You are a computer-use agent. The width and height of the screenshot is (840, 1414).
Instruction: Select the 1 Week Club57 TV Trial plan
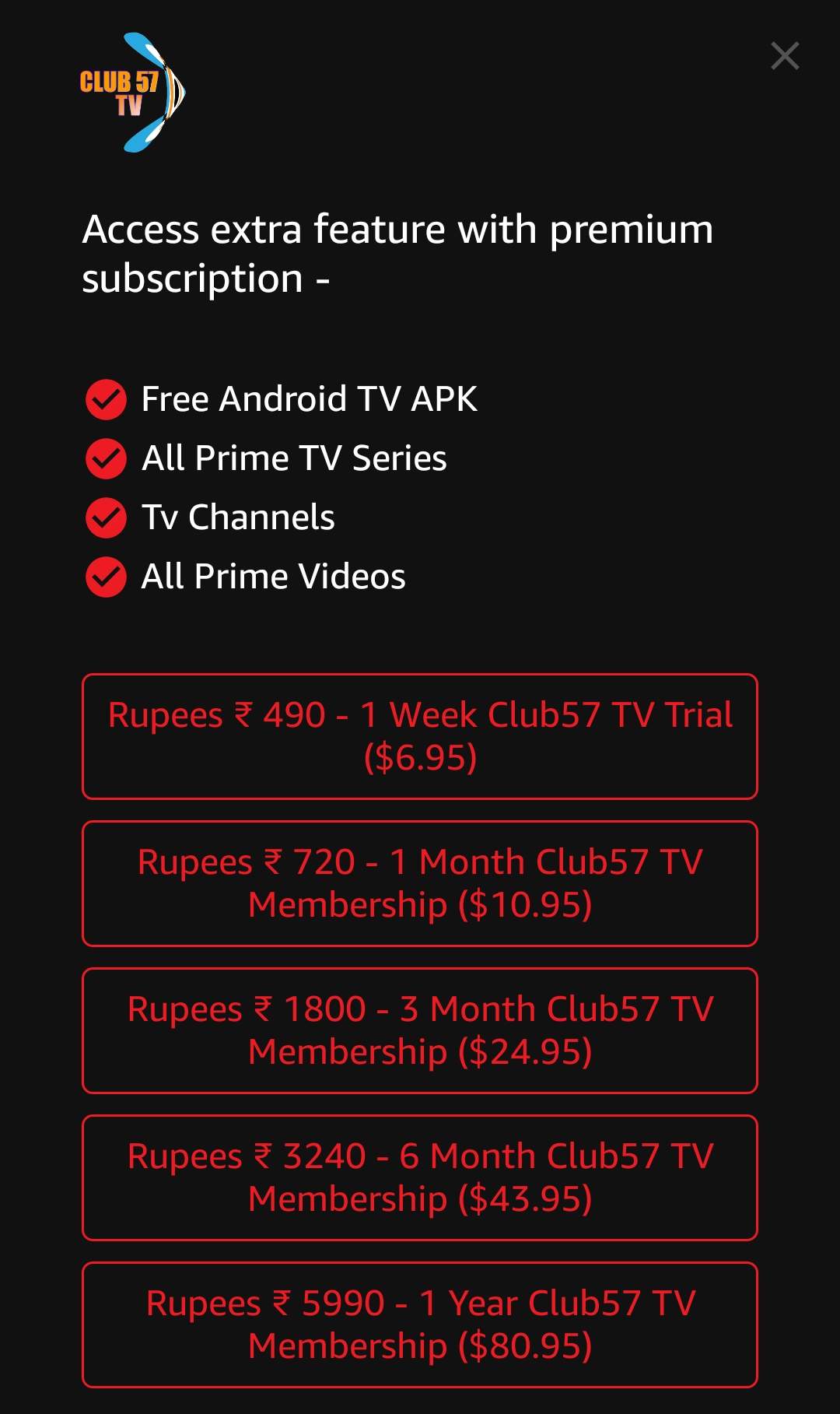(x=420, y=736)
